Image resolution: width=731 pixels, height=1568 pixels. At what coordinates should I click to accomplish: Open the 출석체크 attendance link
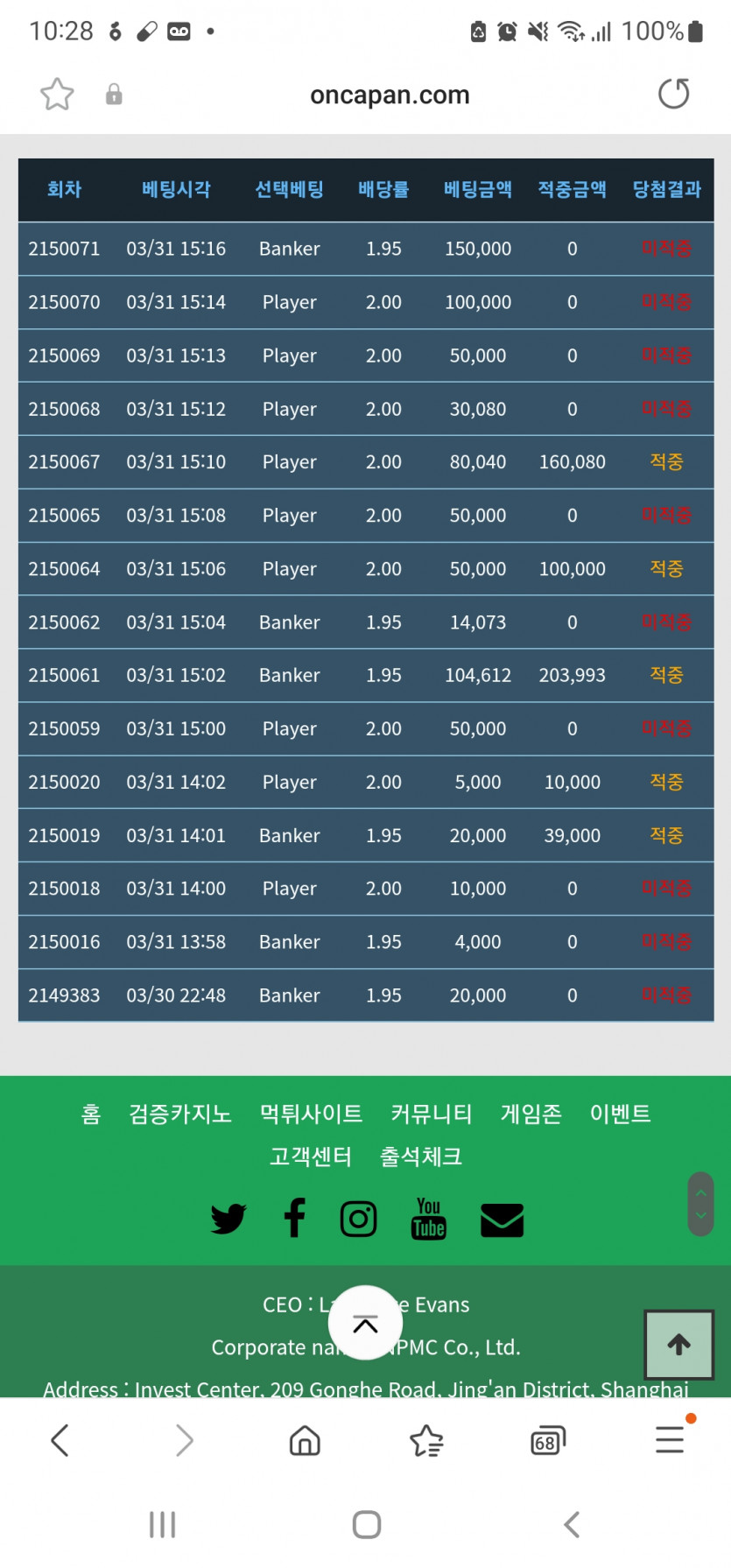pyautogui.click(x=420, y=1157)
